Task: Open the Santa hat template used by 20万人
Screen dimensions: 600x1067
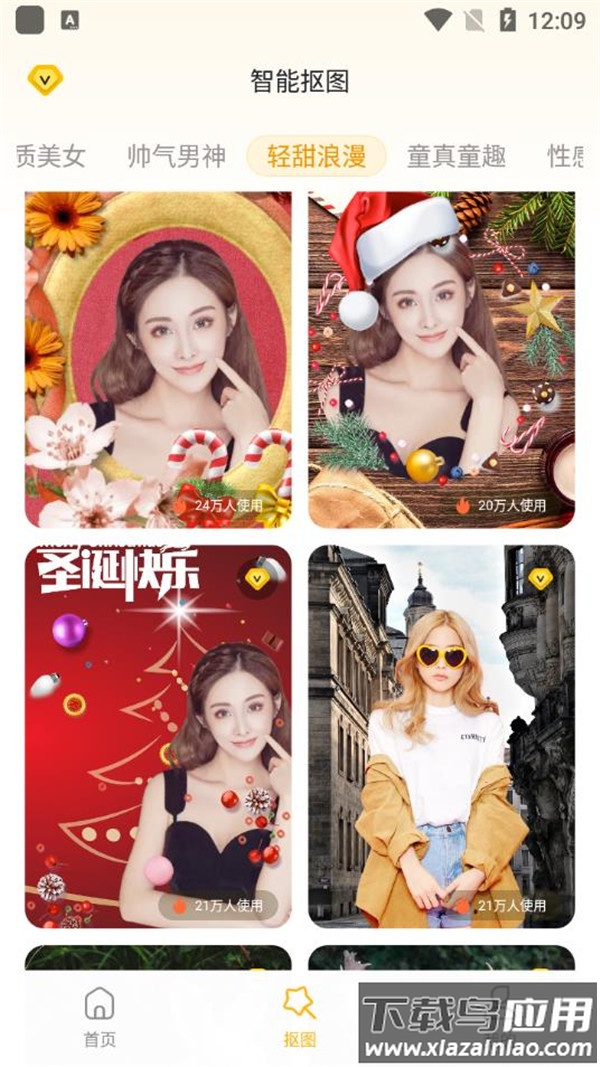Action: pos(441,360)
